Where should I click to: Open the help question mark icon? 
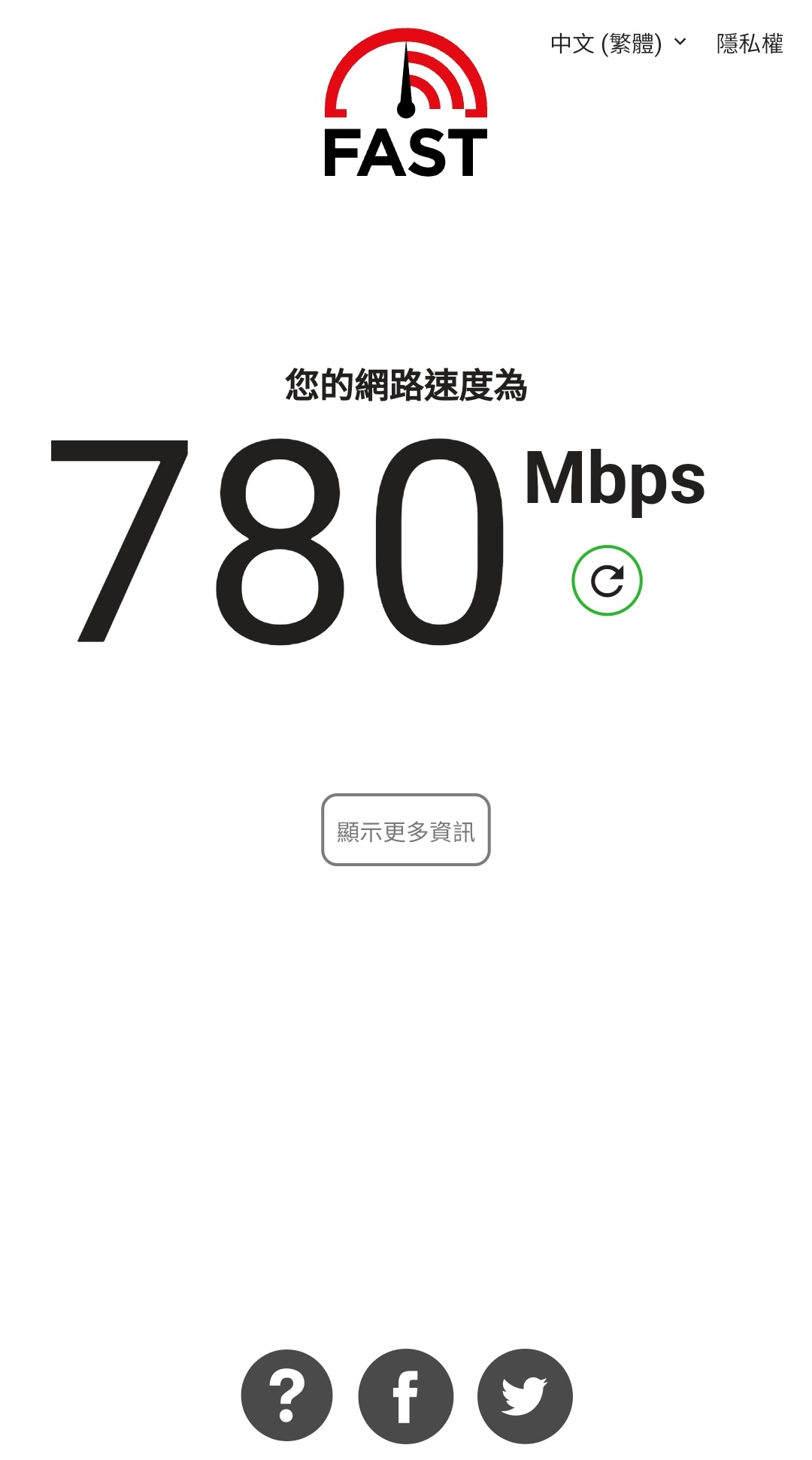pos(286,1395)
